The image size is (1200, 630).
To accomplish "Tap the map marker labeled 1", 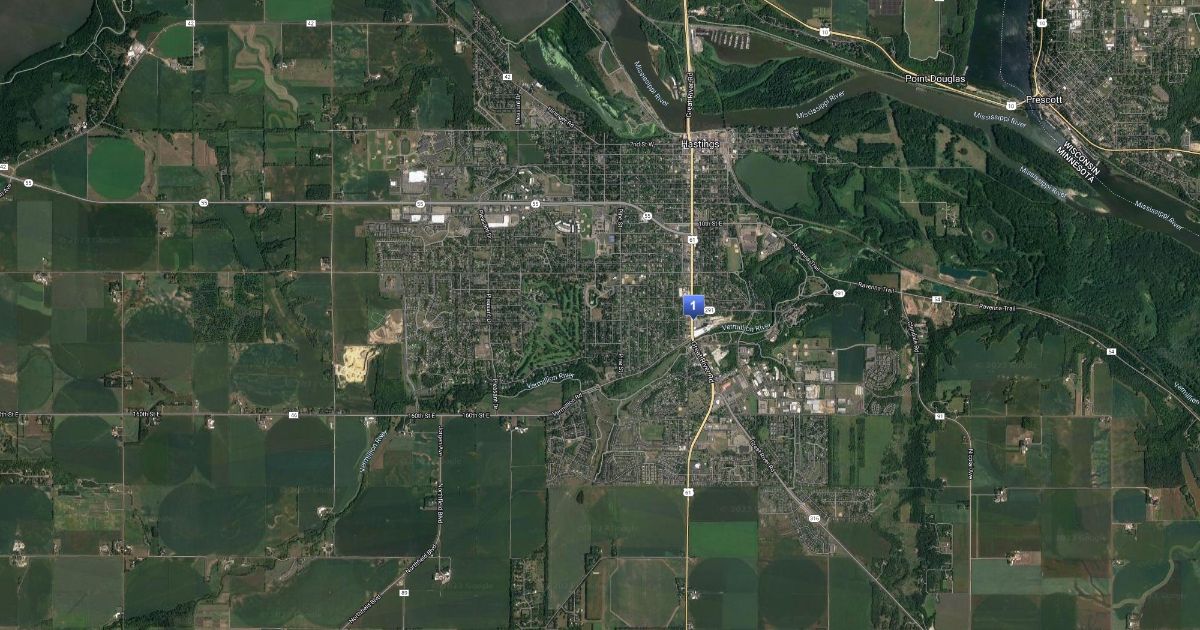I will [x=693, y=303].
